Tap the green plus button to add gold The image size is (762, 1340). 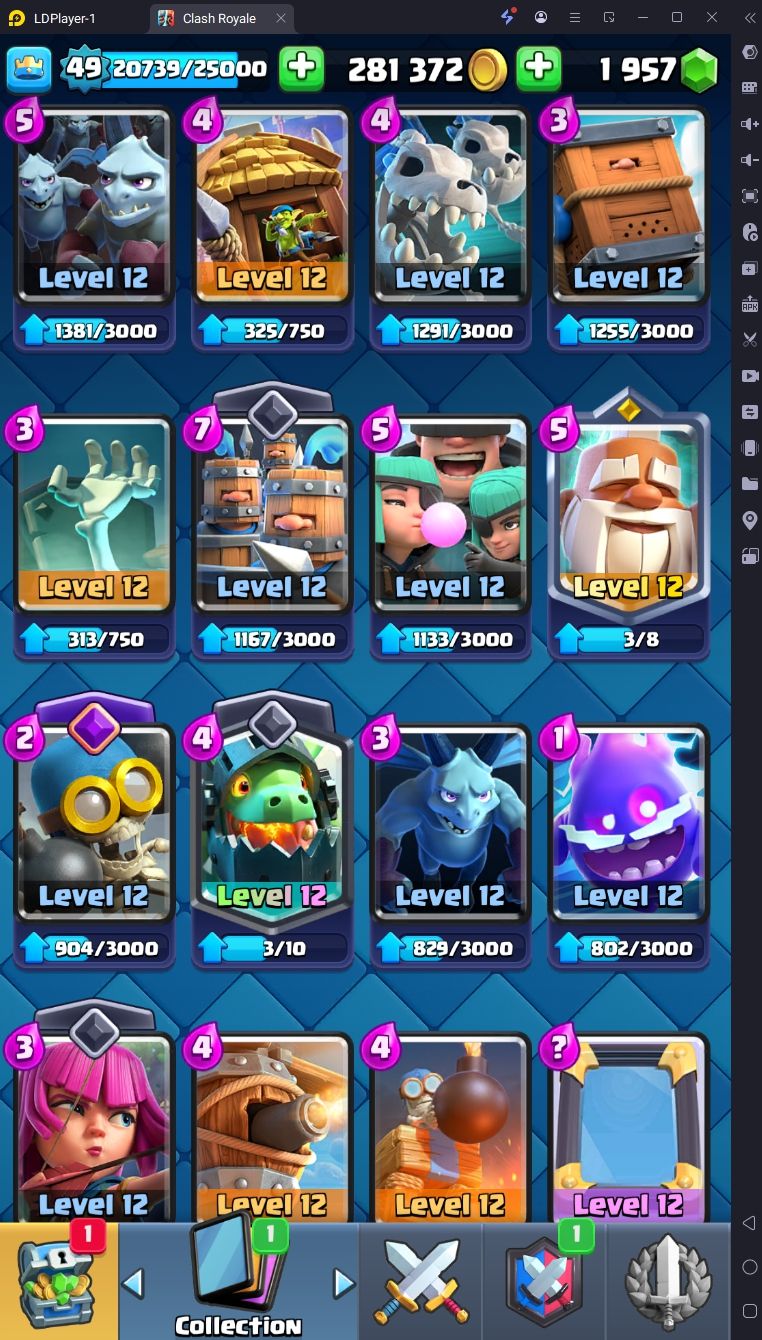tap(301, 68)
